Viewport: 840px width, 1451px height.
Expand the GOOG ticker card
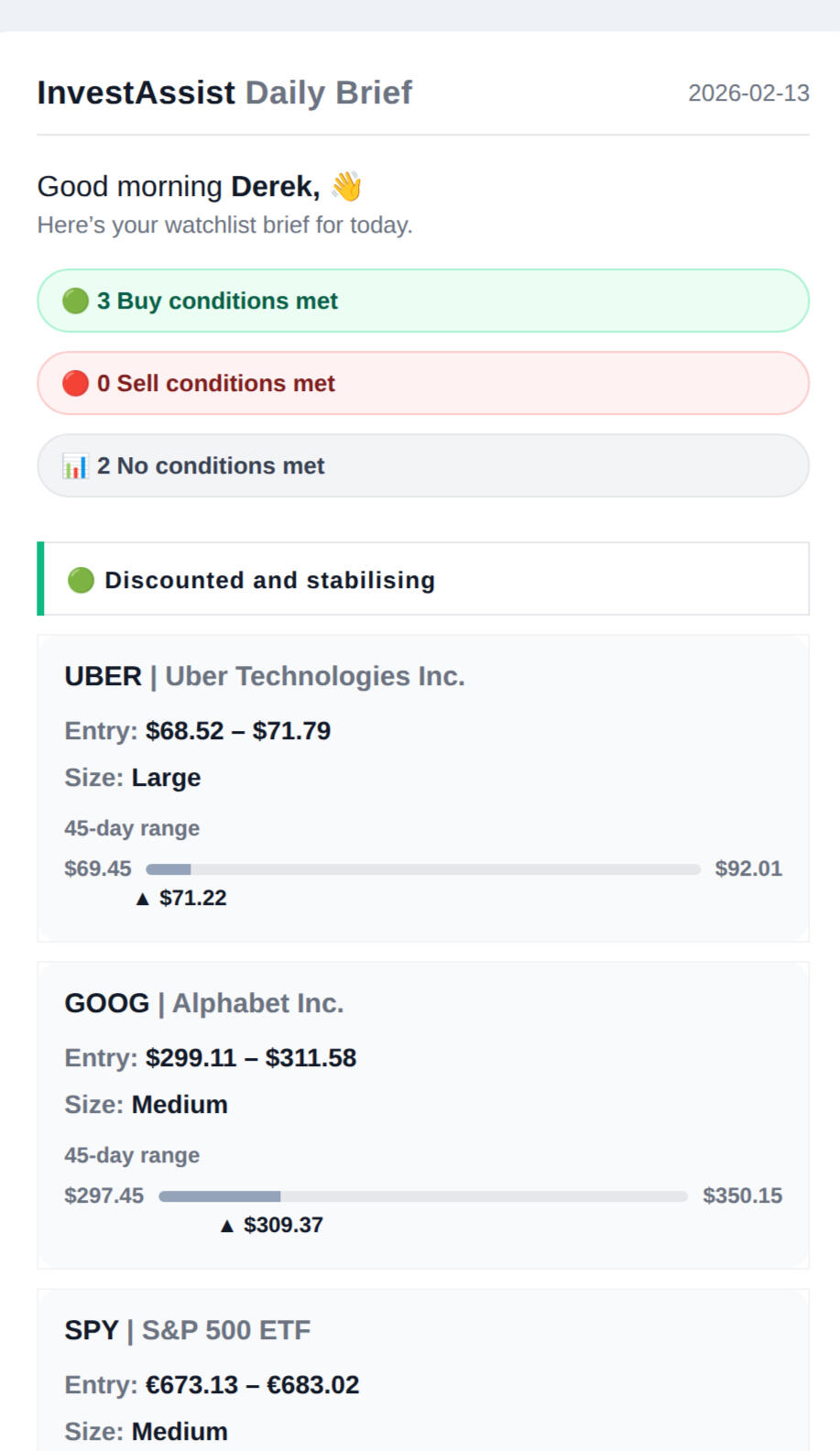click(421, 1113)
